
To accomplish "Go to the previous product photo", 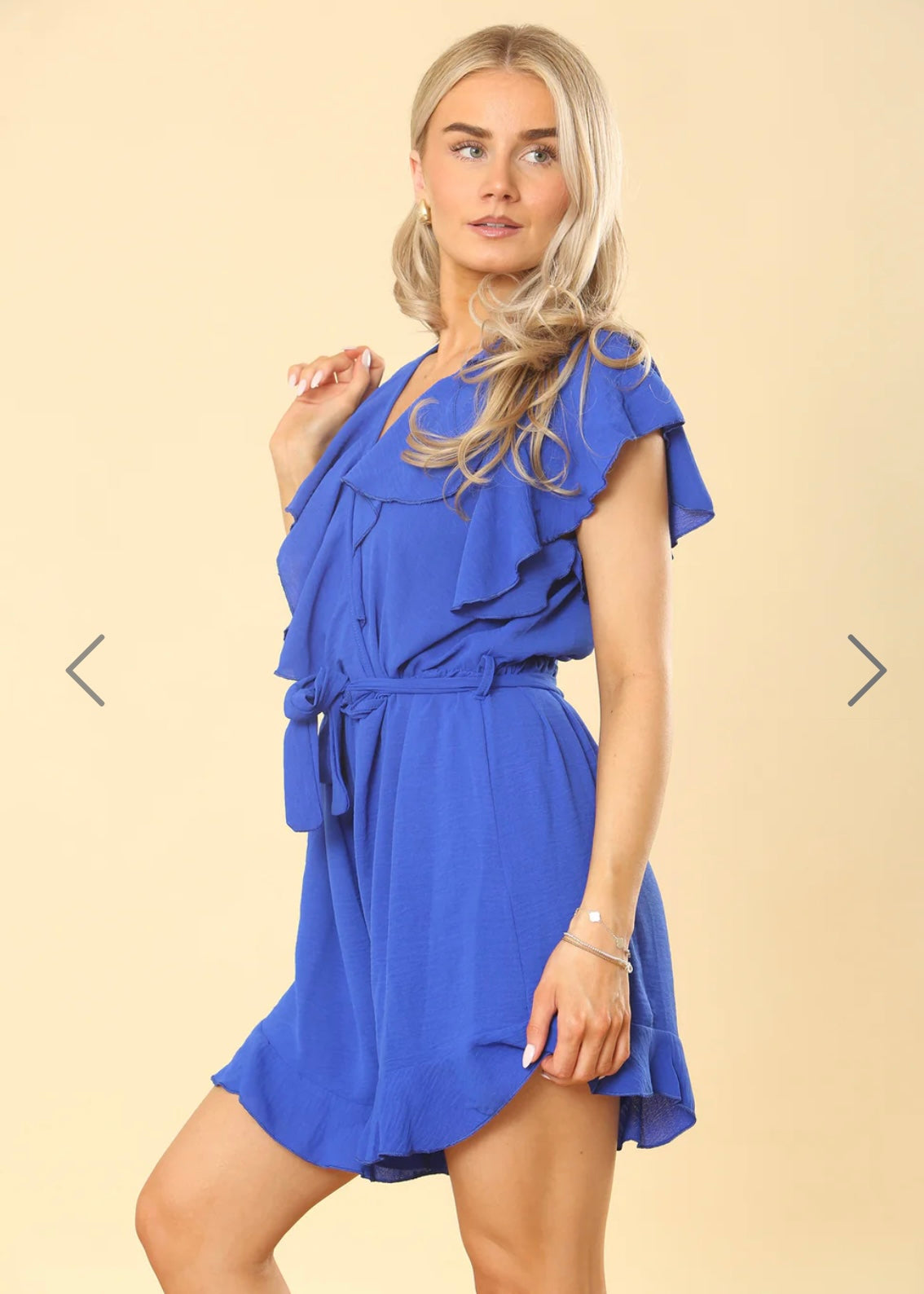I will click(x=86, y=670).
